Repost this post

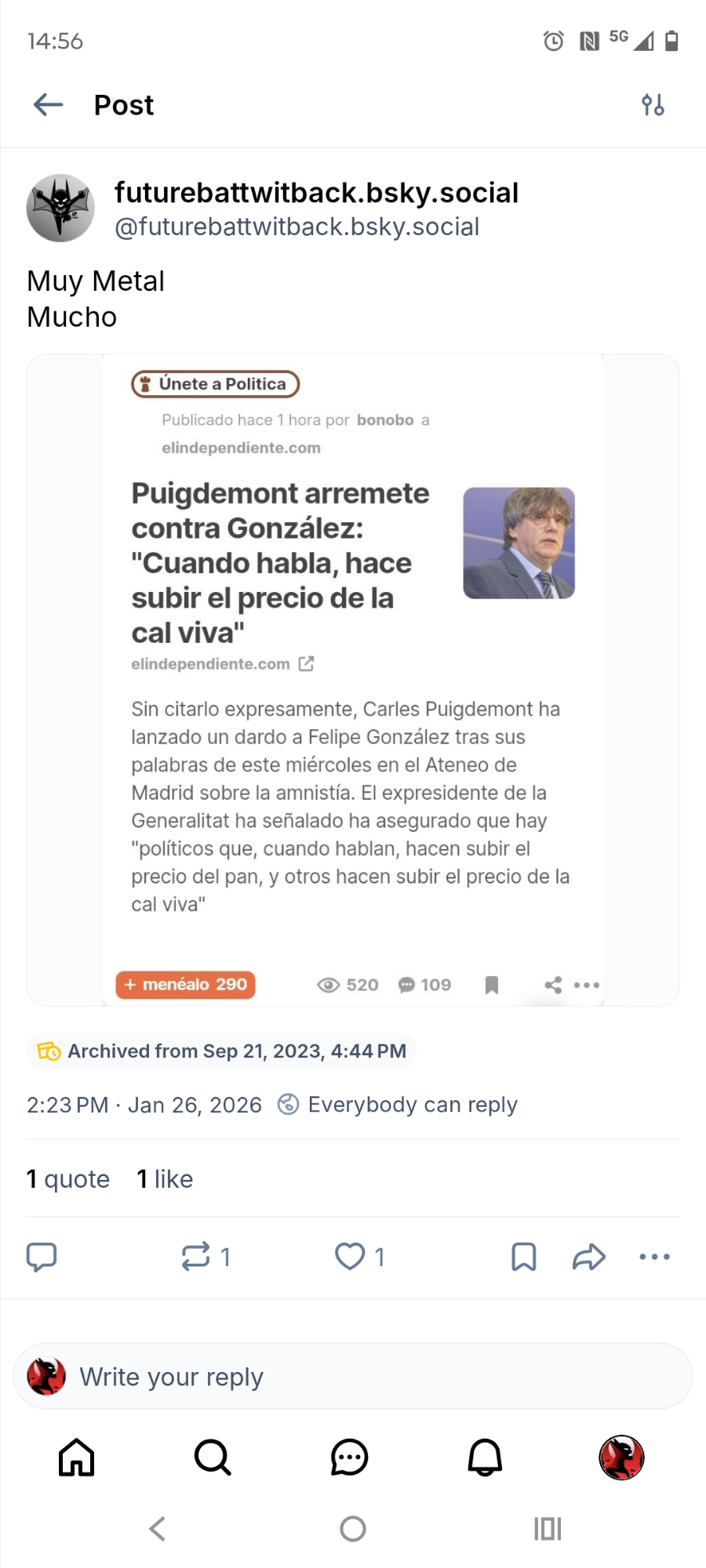click(x=196, y=1257)
